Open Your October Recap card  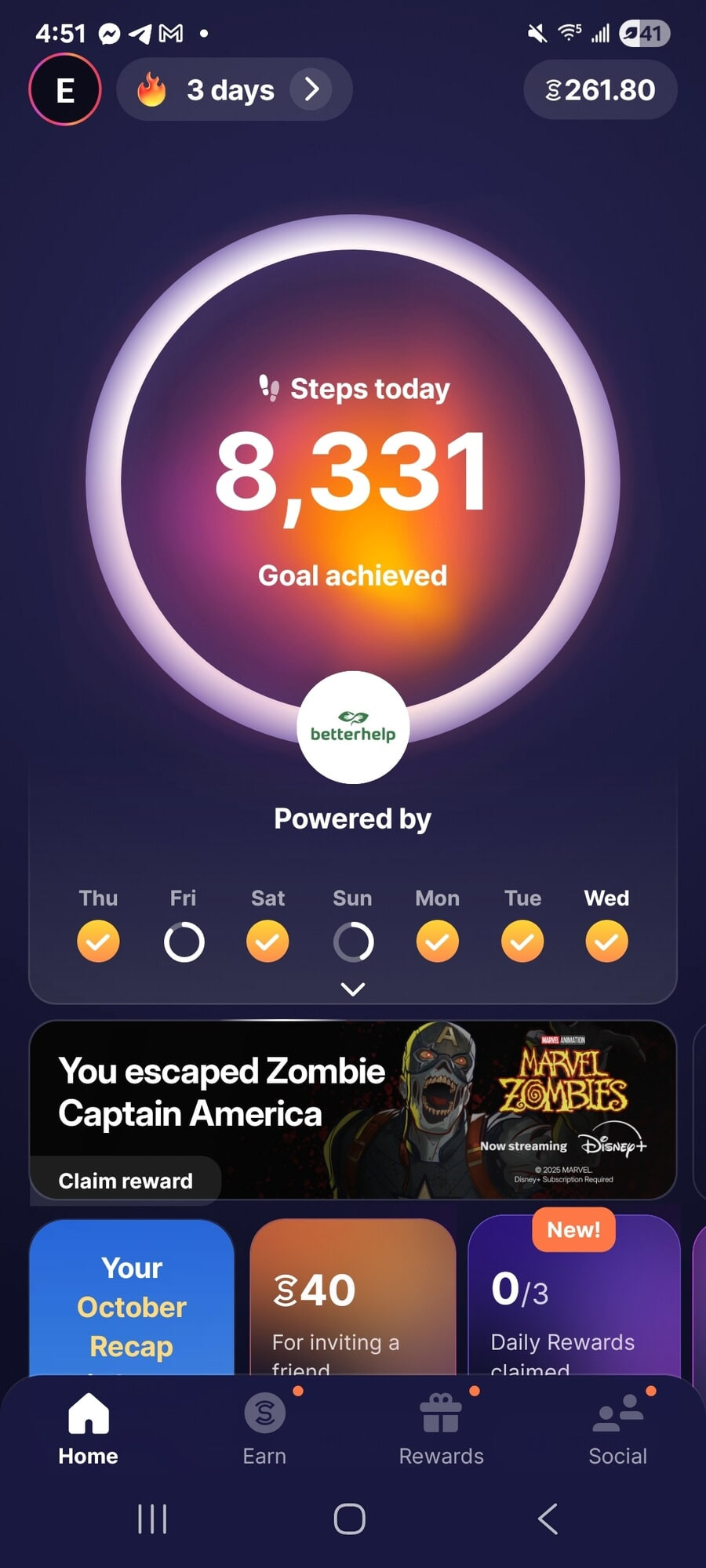coord(132,1301)
